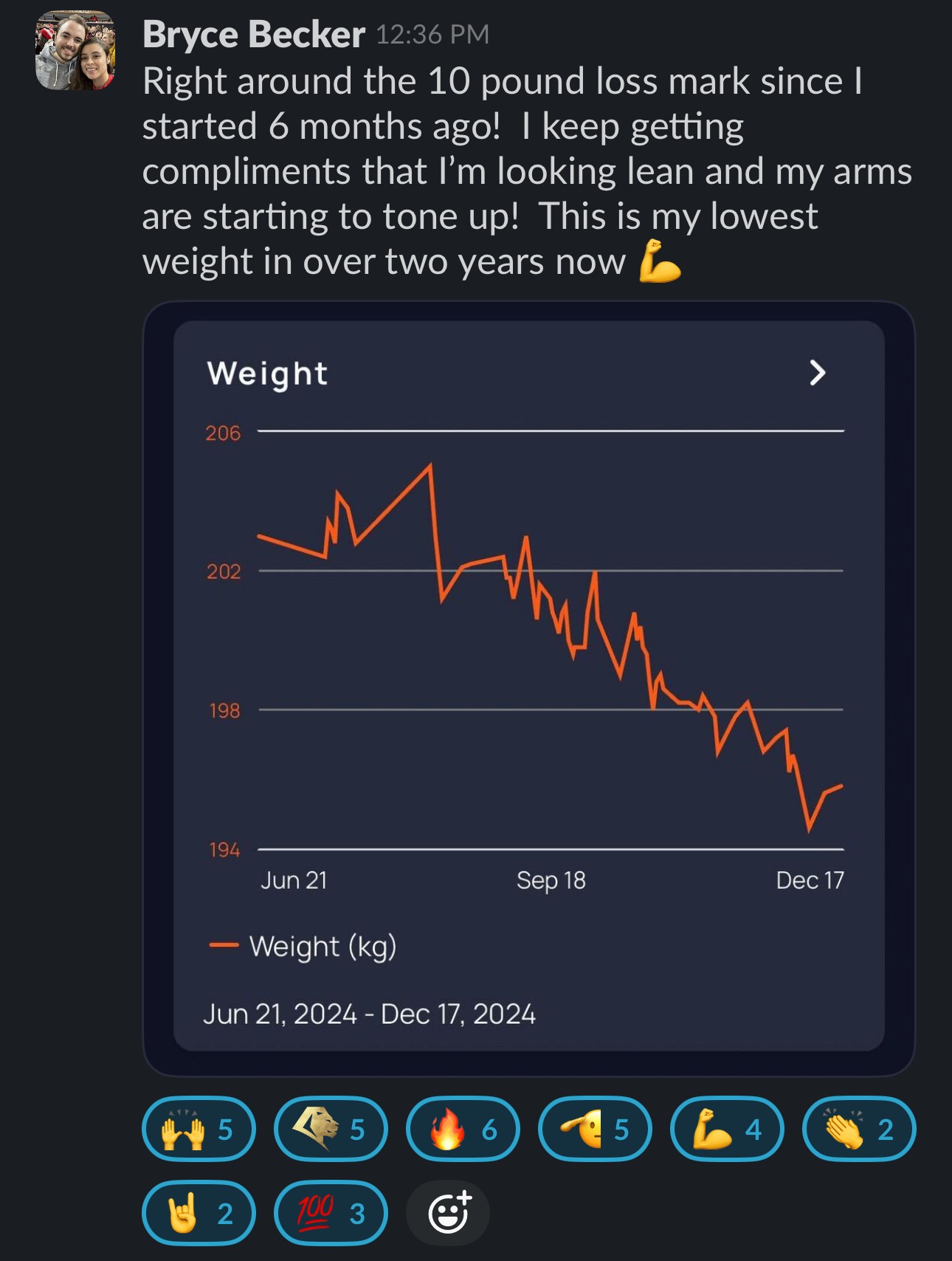Add the 100 emoji reaction
Image resolution: width=952 pixels, height=1261 pixels.
coord(331,1213)
